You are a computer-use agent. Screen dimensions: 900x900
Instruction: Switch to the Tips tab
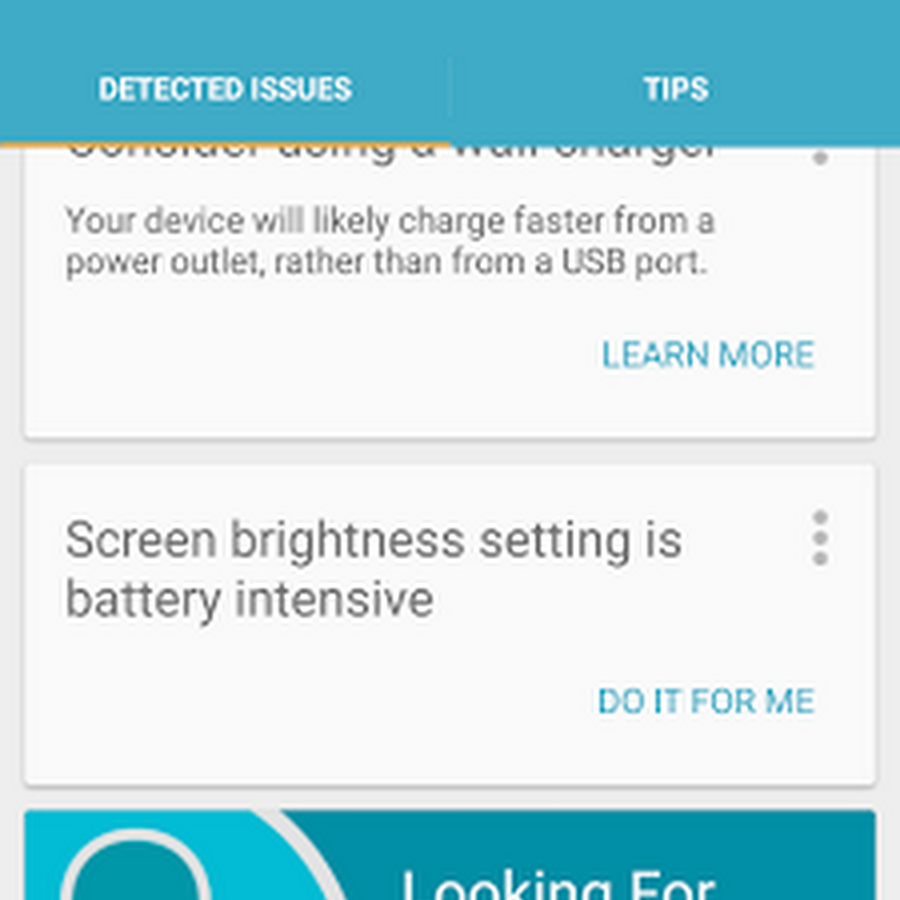coord(676,89)
